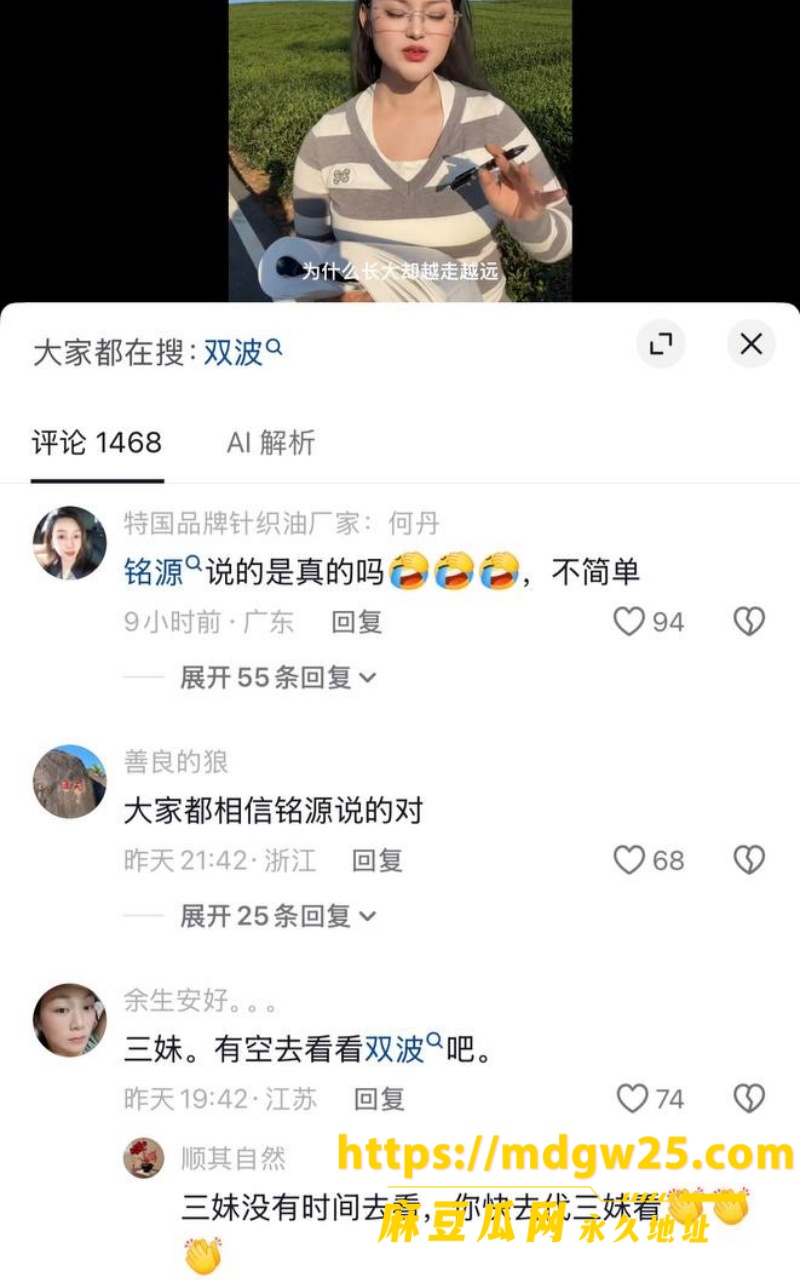Dislike 余生安好's comment
The image size is (800, 1280).
(749, 1099)
